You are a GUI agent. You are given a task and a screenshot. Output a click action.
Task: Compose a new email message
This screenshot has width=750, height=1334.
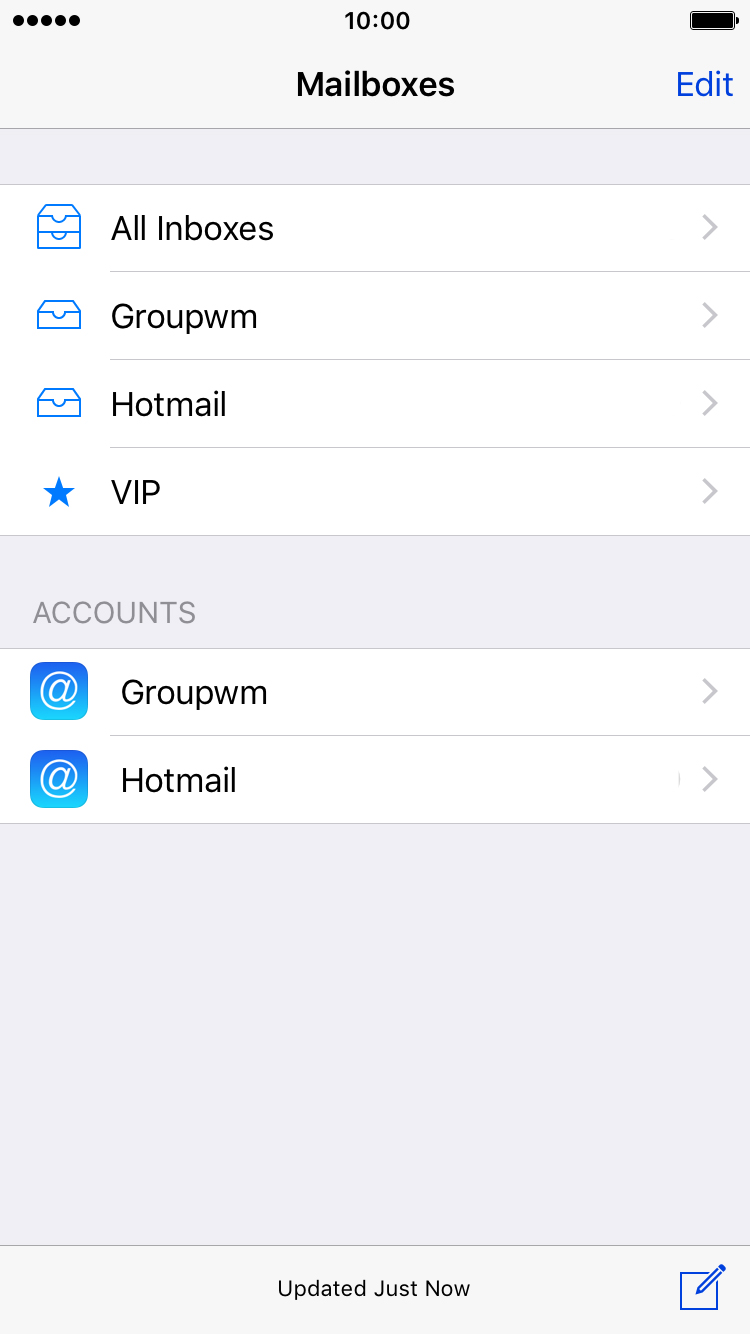tap(702, 1287)
